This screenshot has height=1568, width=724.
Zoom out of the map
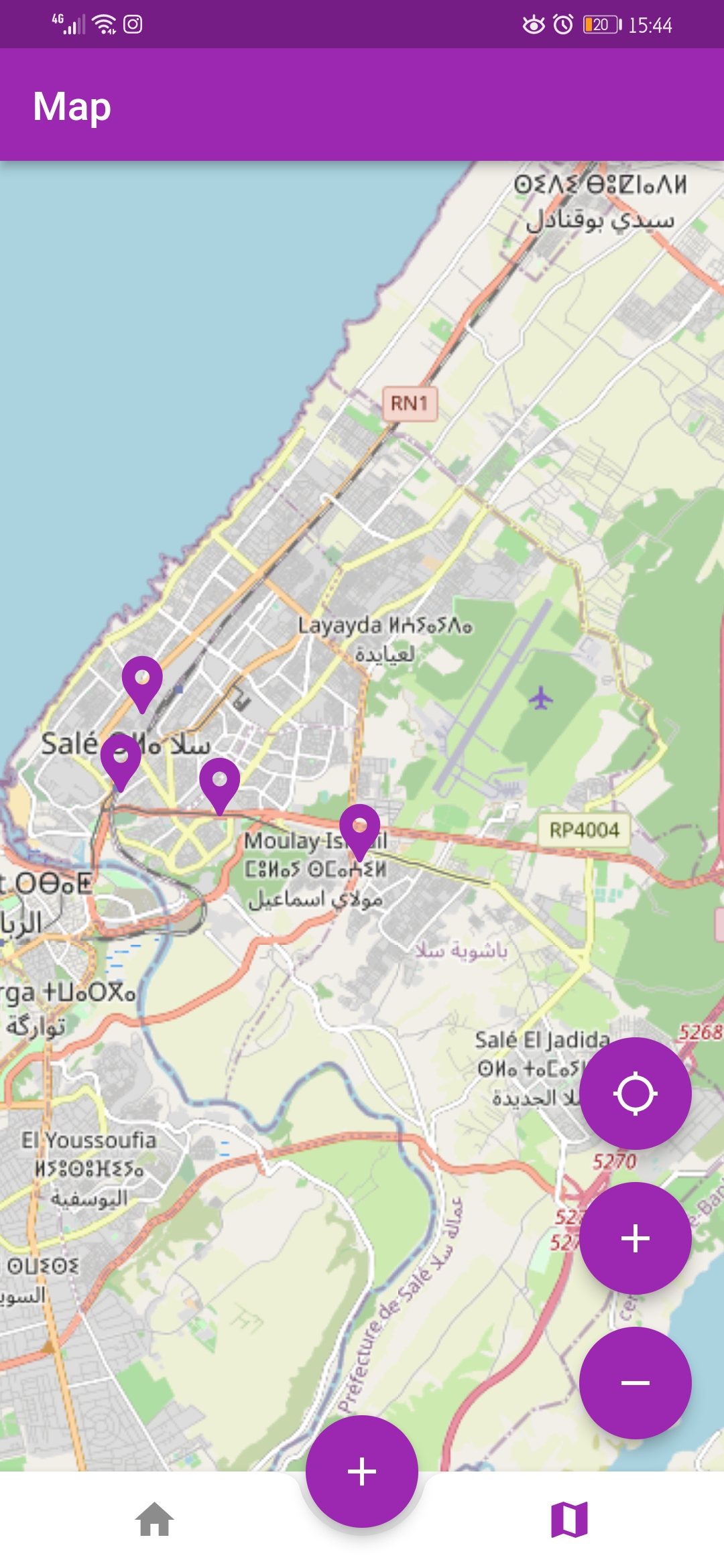[635, 1383]
